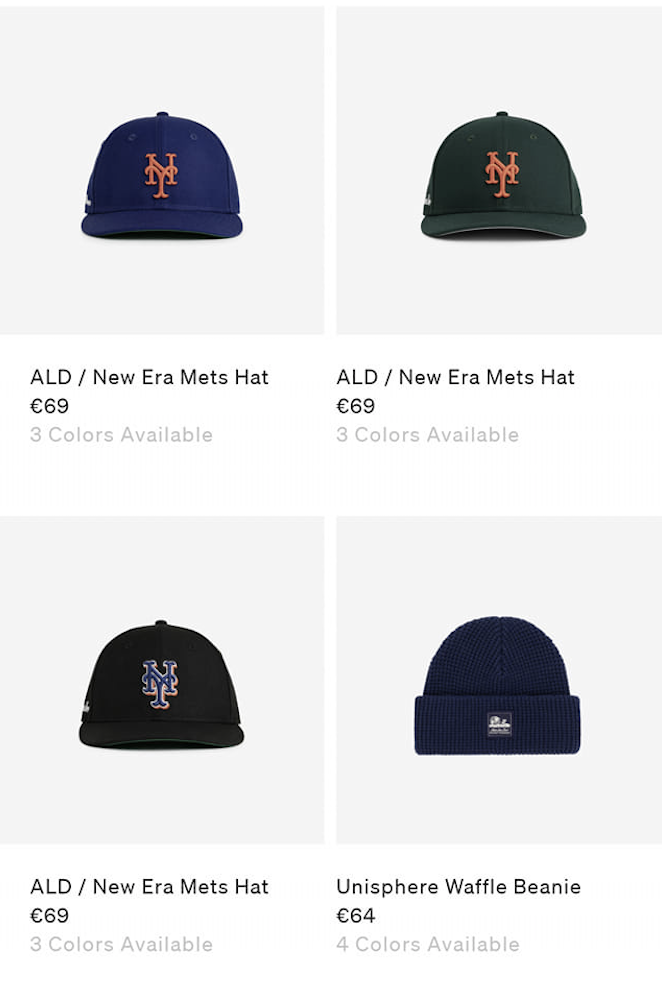Image resolution: width=662 pixels, height=1006 pixels.
Task: Open the dark green Mets Hat product
Action: (x=501, y=175)
